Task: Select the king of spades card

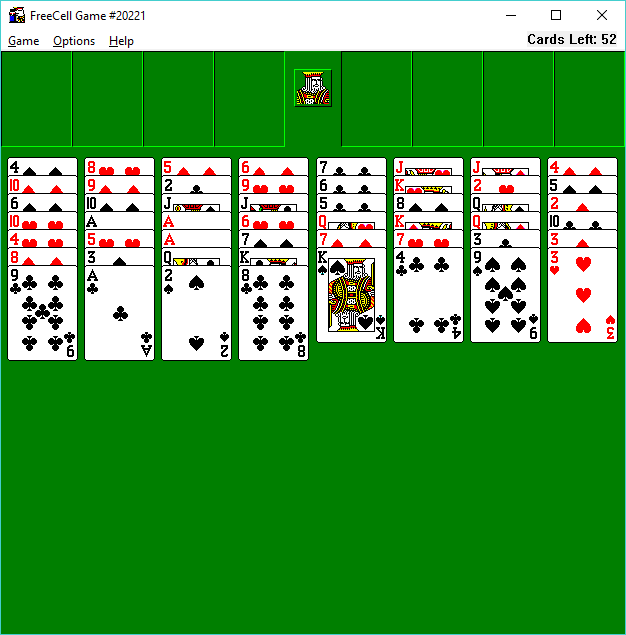Action: click(351, 295)
